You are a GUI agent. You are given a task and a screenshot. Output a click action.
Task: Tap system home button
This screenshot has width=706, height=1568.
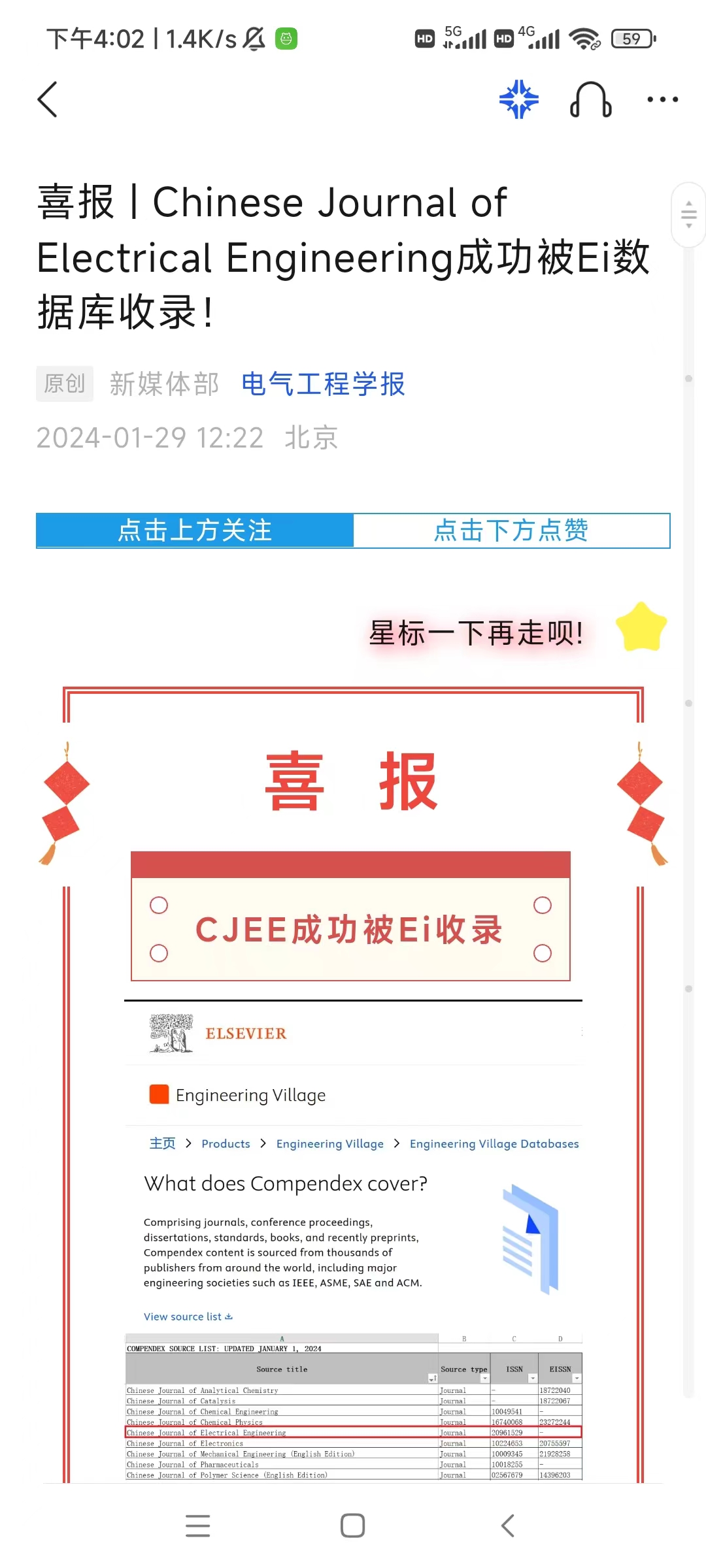coord(353,1526)
